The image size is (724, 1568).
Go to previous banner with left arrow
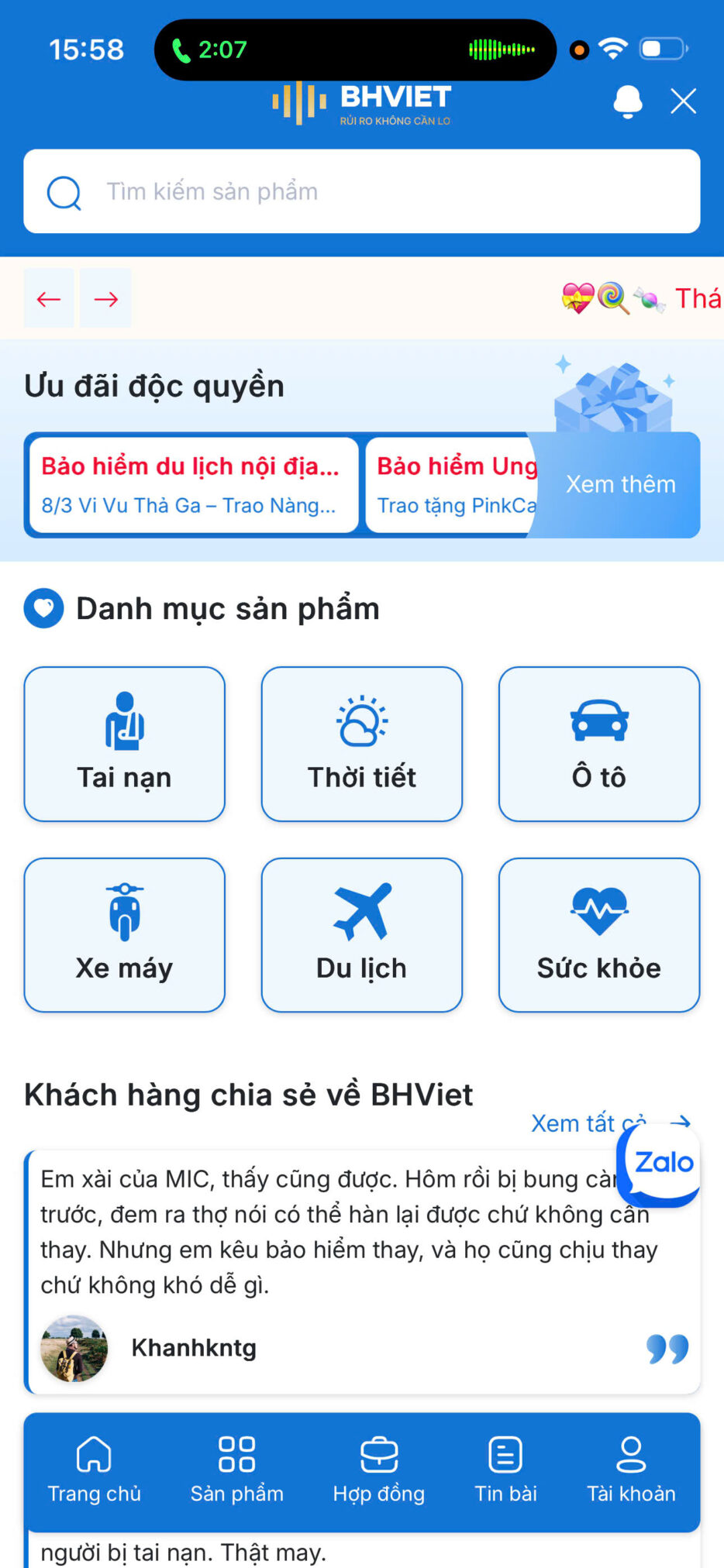click(x=49, y=299)
